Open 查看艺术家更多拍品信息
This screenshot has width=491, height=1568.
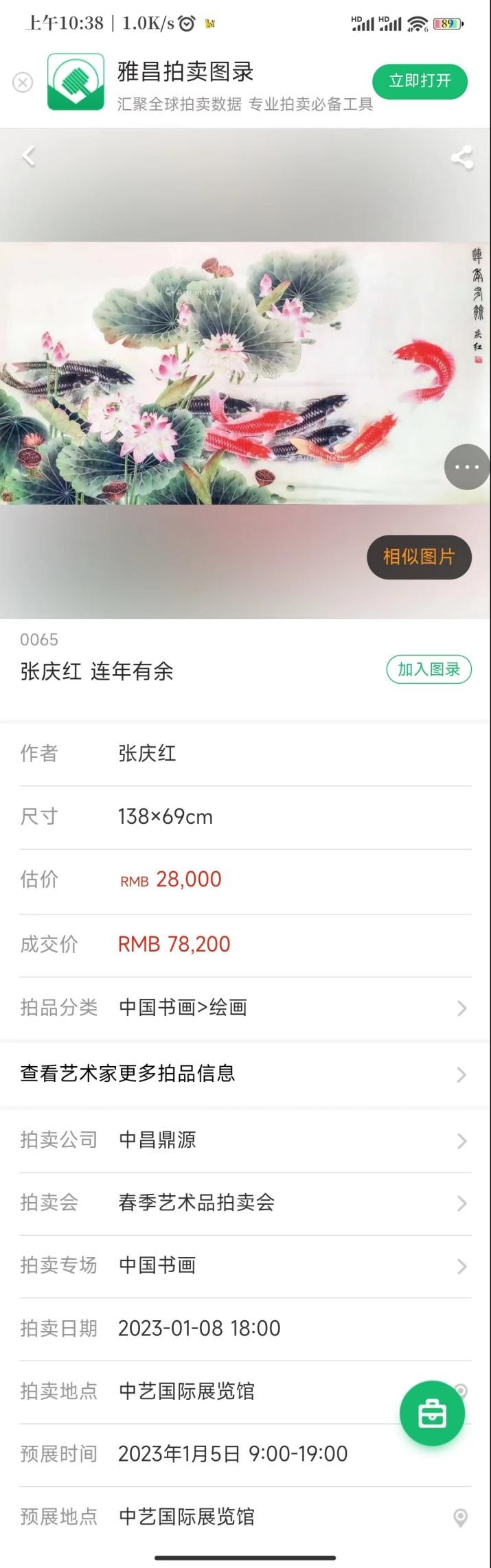245,1074
